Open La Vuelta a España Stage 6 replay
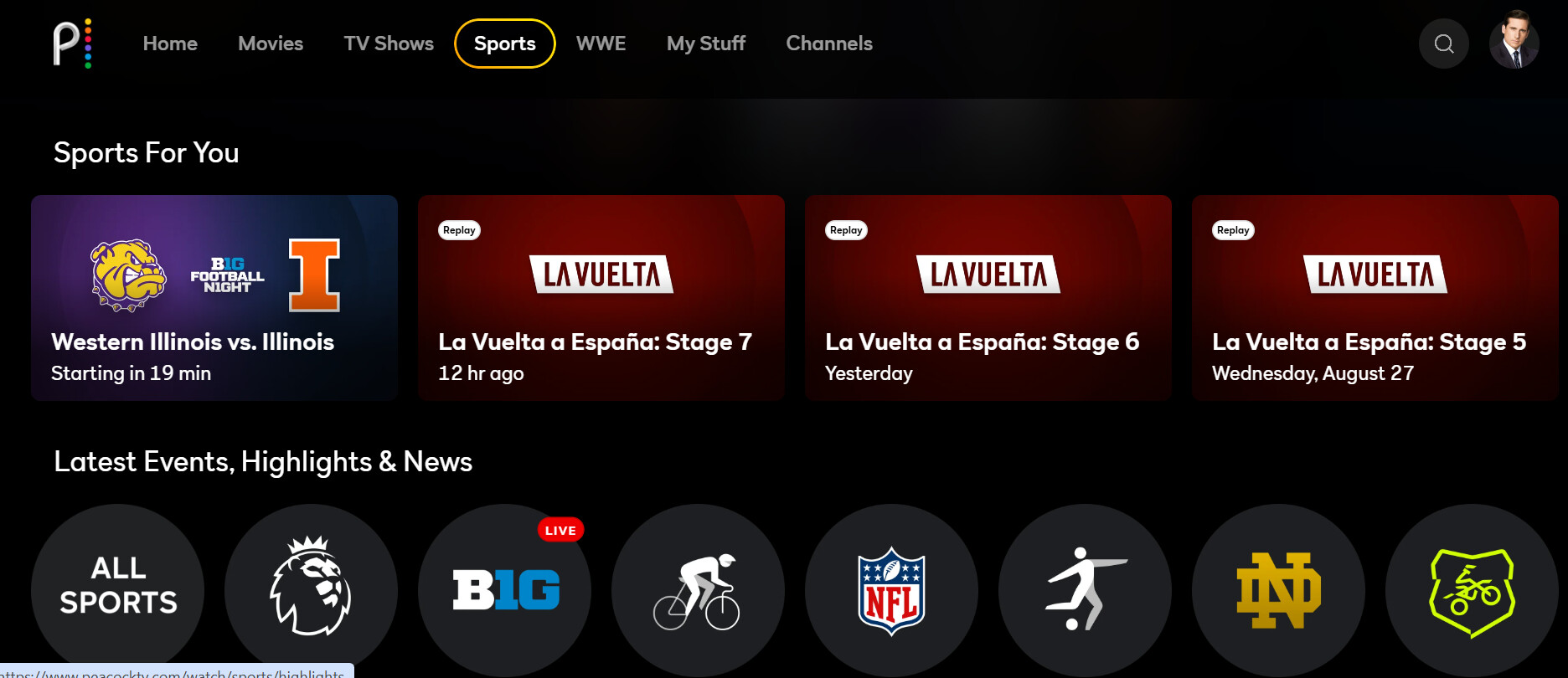Viewport: 1568px width, 678px height. [988, 298]
